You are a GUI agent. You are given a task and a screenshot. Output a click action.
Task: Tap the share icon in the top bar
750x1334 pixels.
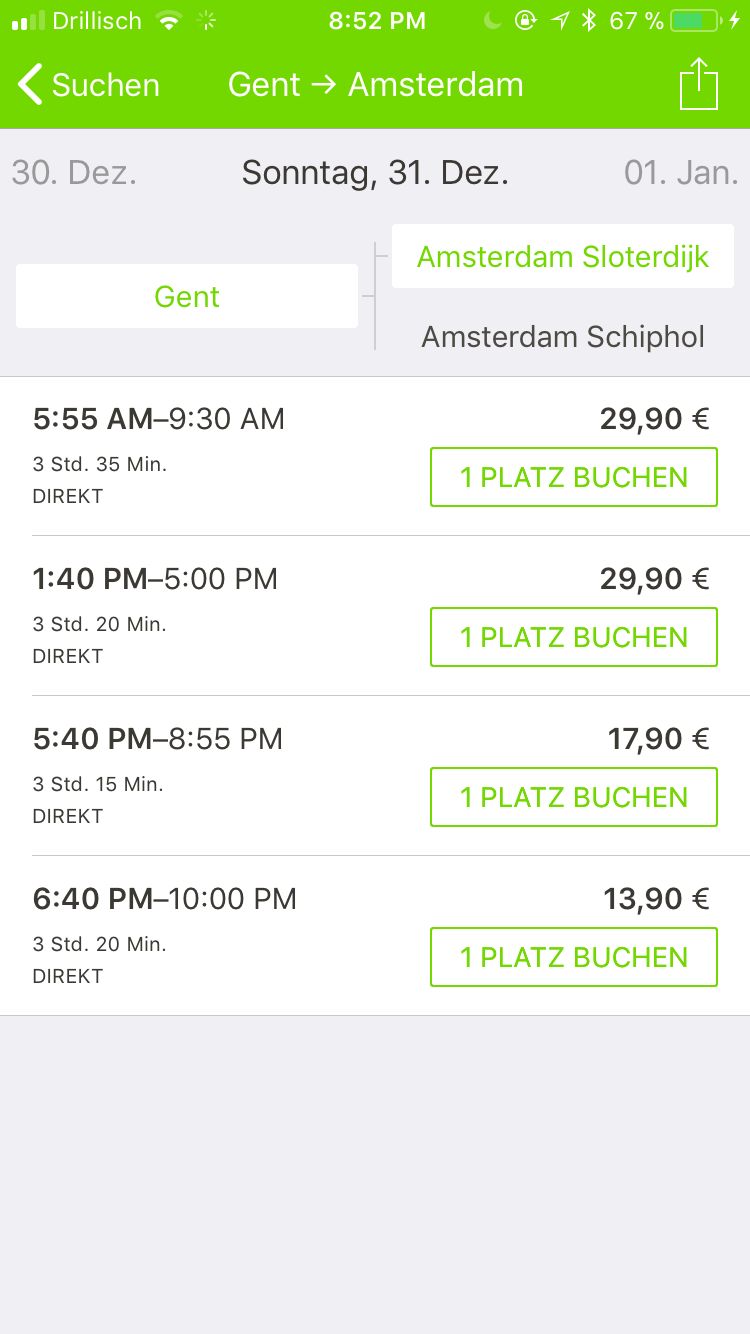click(698, 84)
